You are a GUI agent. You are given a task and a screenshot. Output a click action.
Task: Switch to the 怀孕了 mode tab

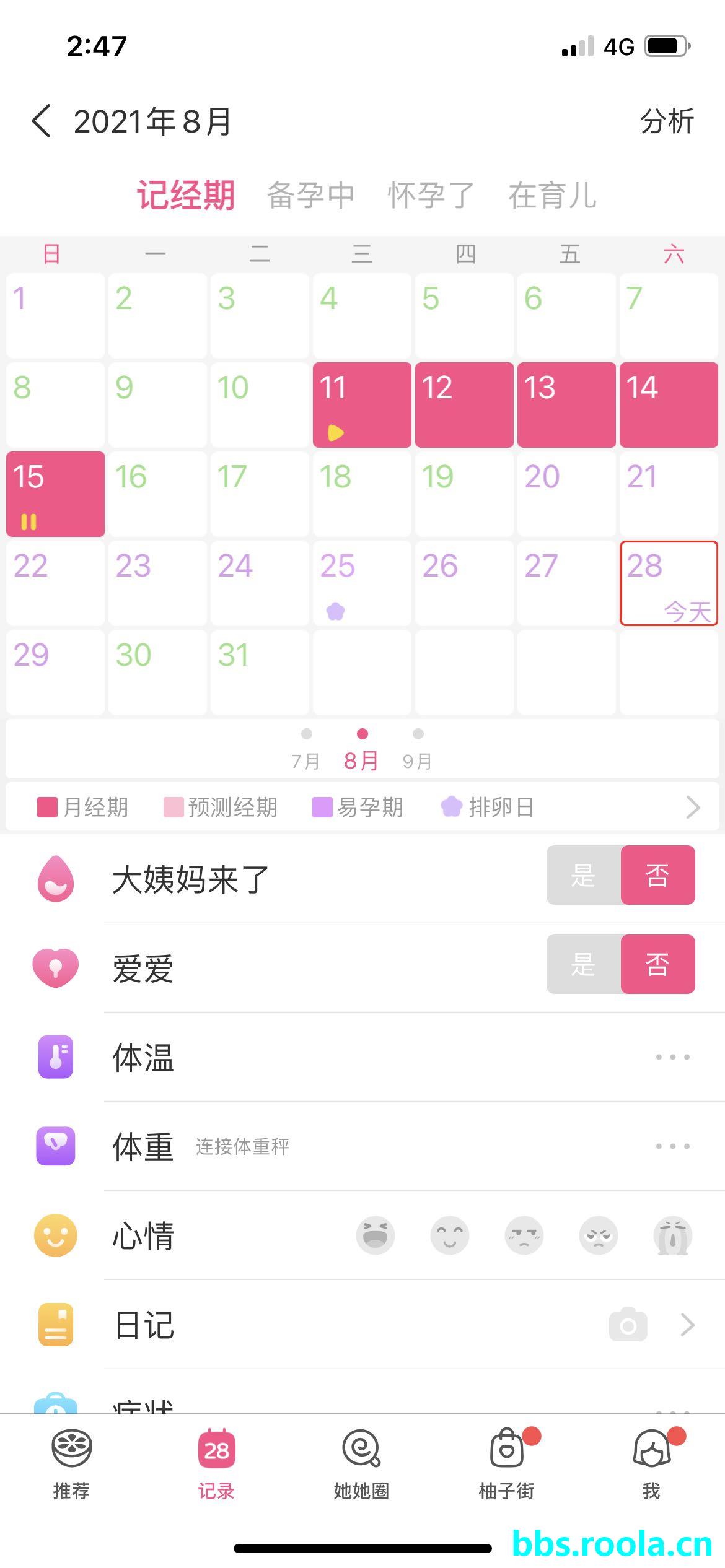pos(431,196)
